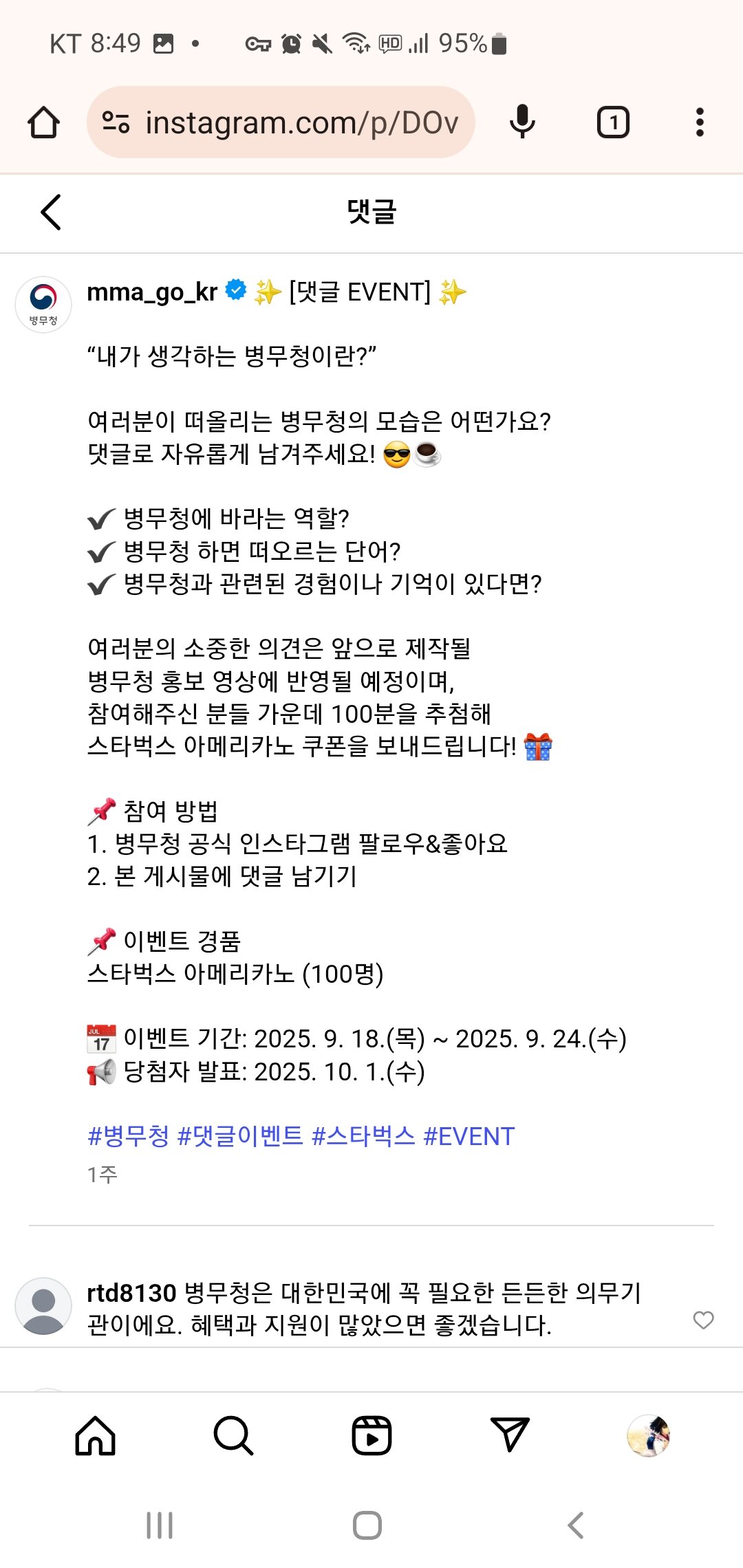Screen dimensions: 743x1568
Task: Go back from the 댓글 screen
Action: click(x=51, y=212)
